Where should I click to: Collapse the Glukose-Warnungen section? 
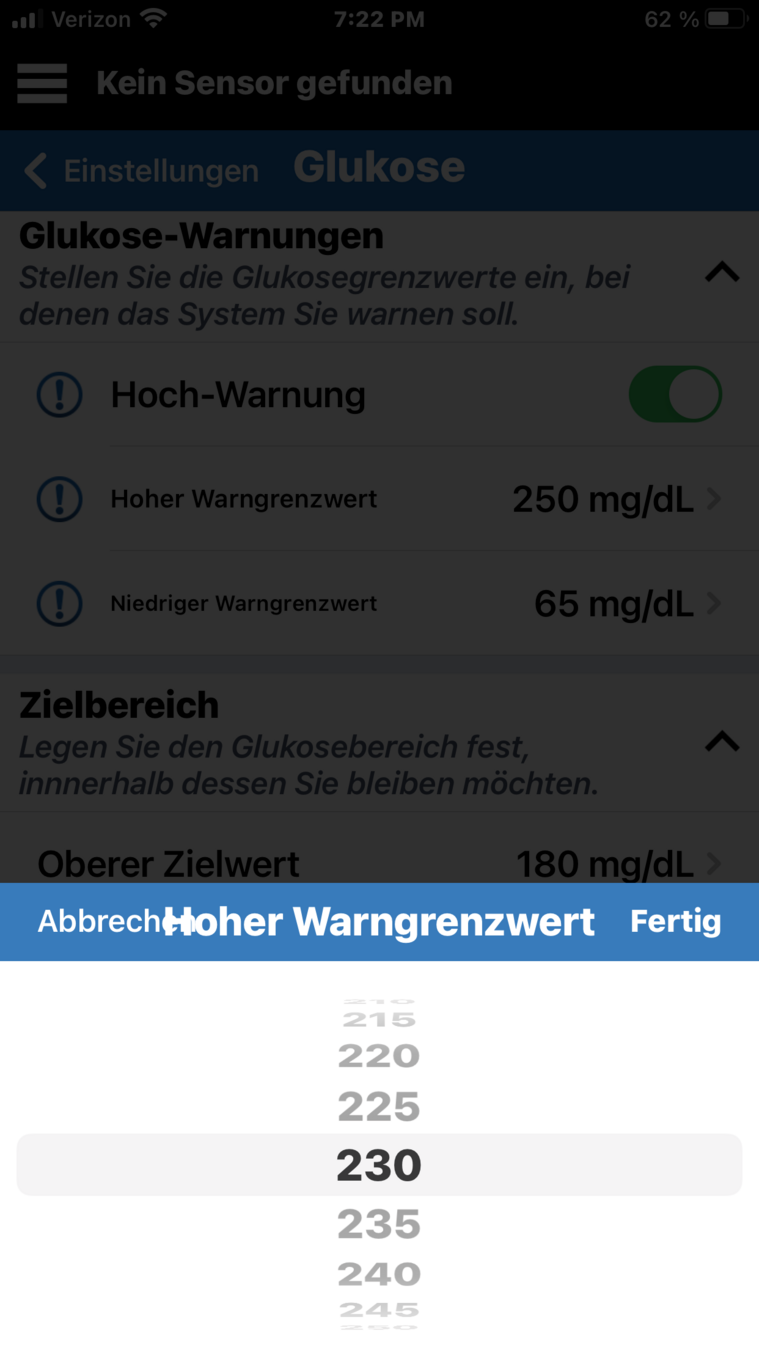click(x=722, y=271)
